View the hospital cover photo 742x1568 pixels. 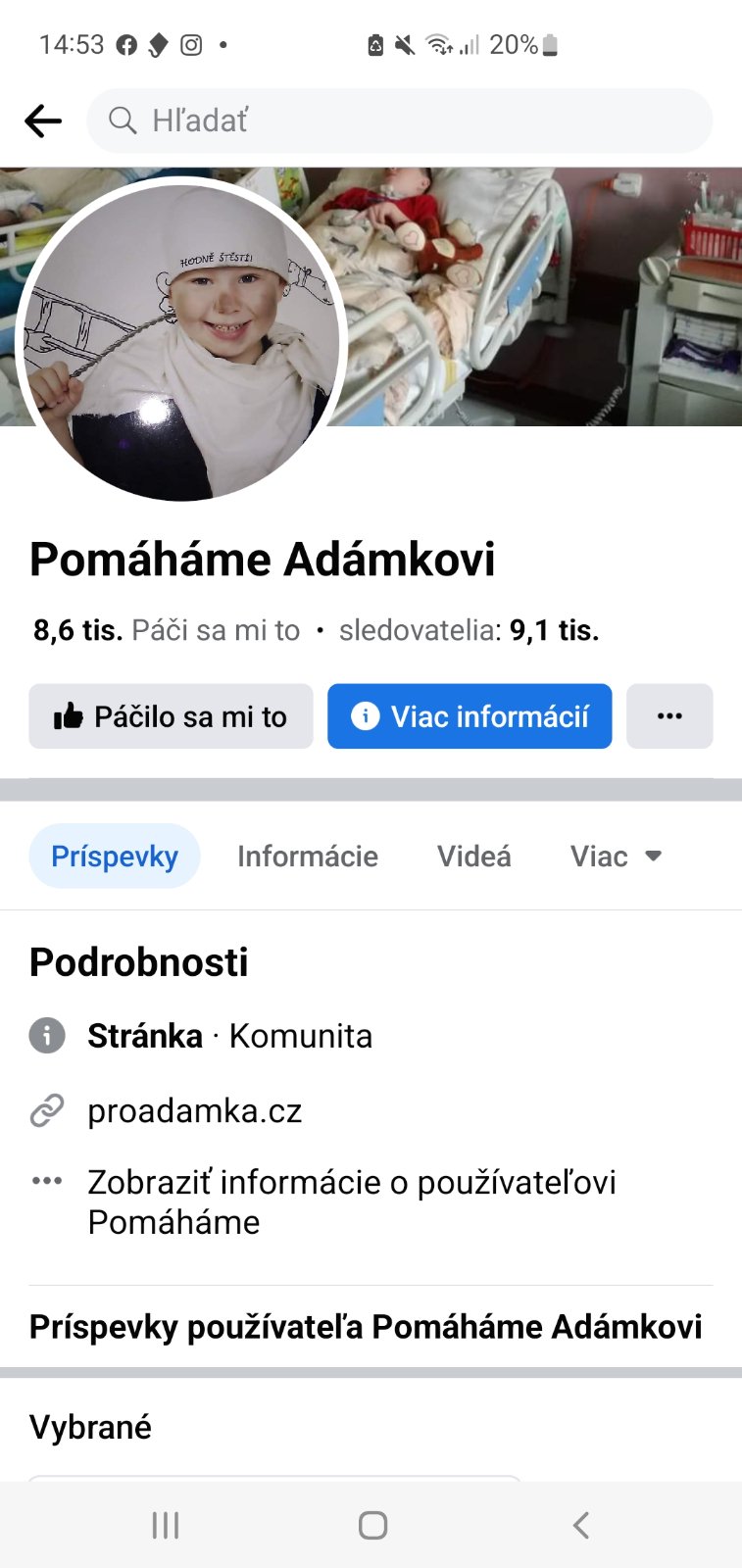click(539, 294)
